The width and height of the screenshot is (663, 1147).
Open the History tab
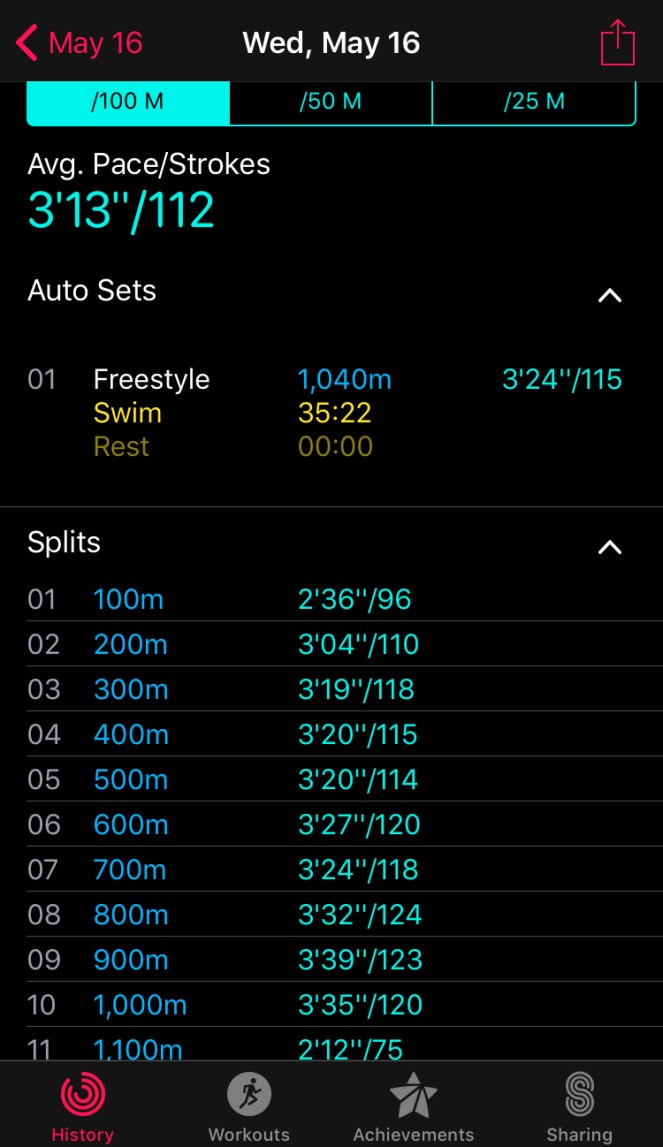pos(82,1106)
